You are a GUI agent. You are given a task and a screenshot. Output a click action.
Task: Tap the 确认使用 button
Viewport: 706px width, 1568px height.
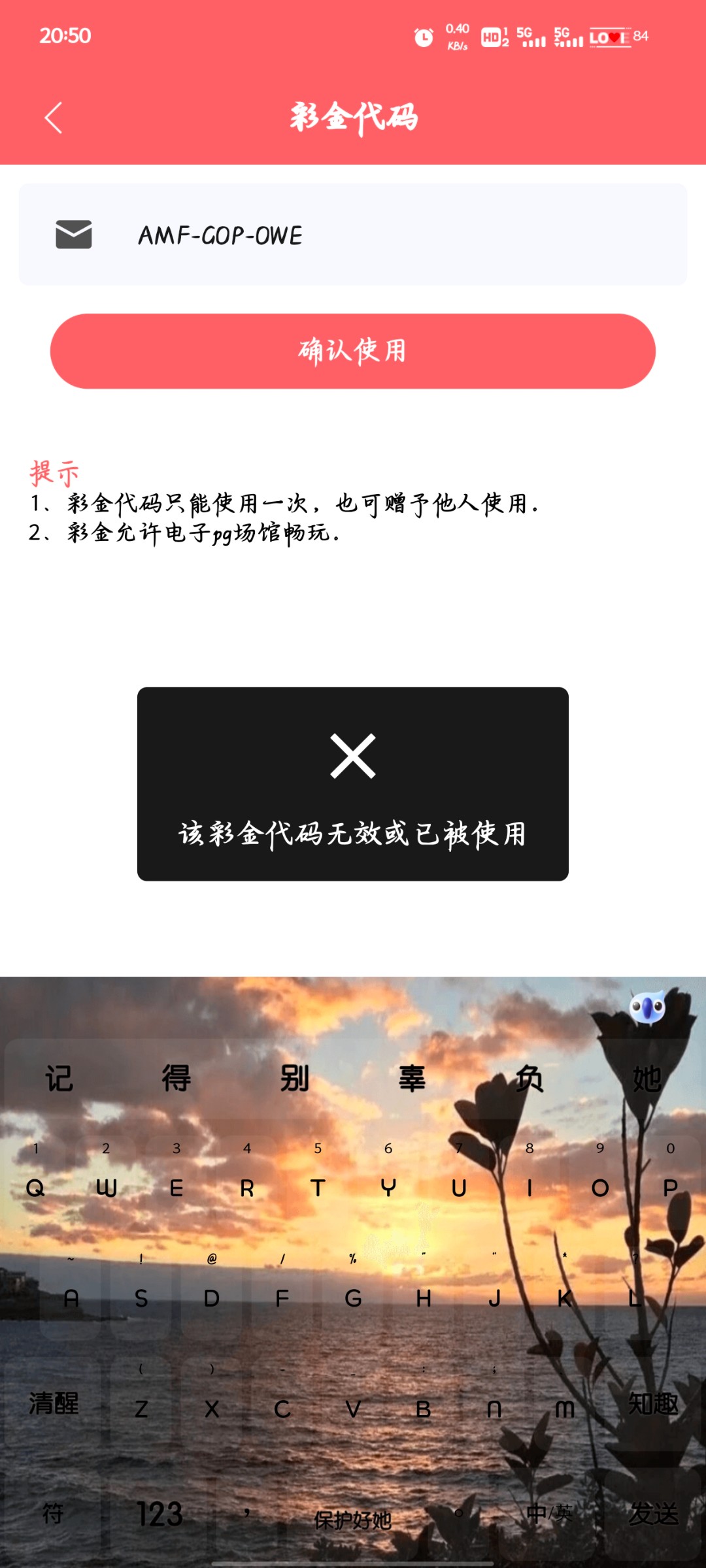353,351
